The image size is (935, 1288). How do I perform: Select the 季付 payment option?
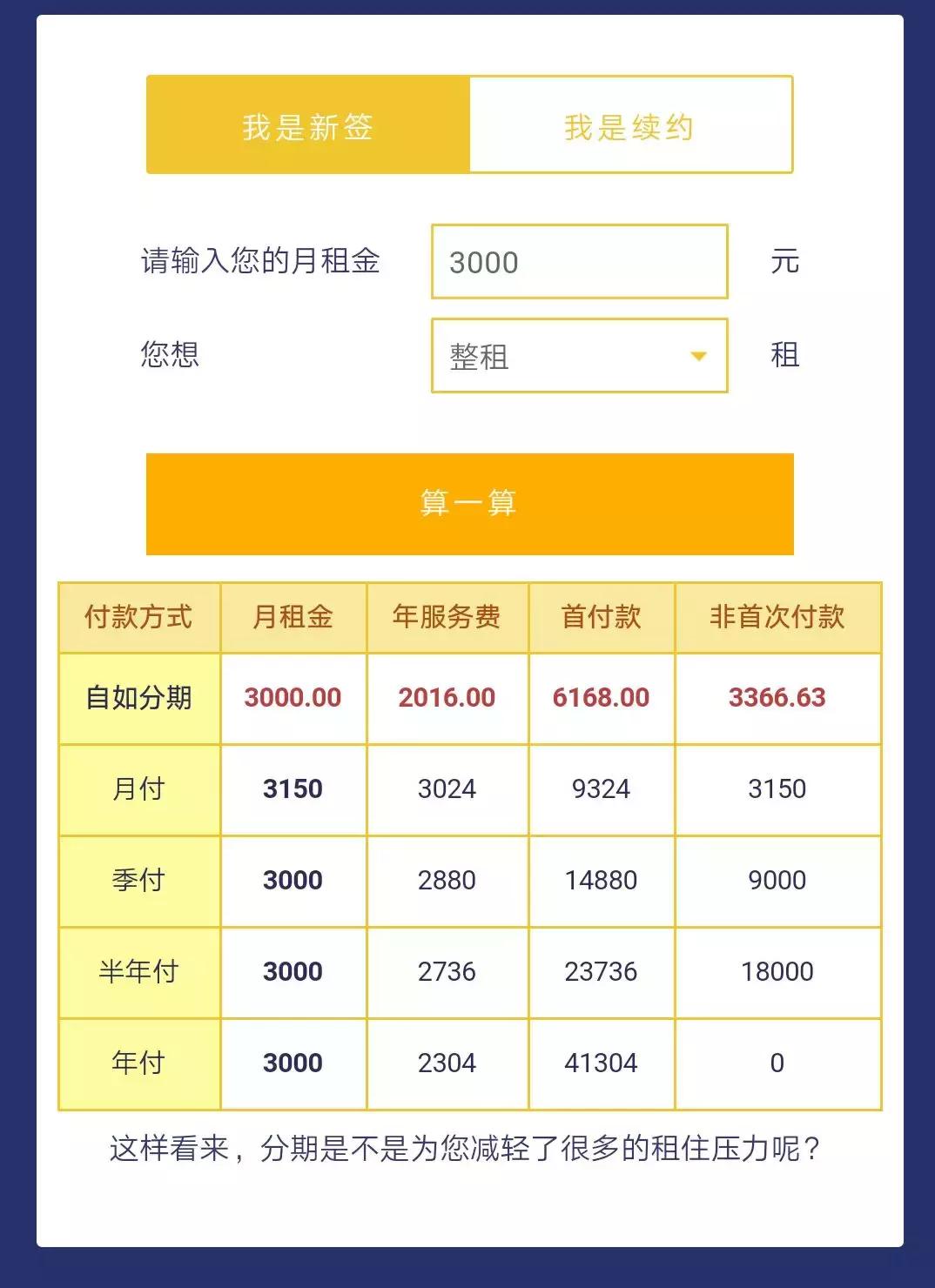pos(138,880)
